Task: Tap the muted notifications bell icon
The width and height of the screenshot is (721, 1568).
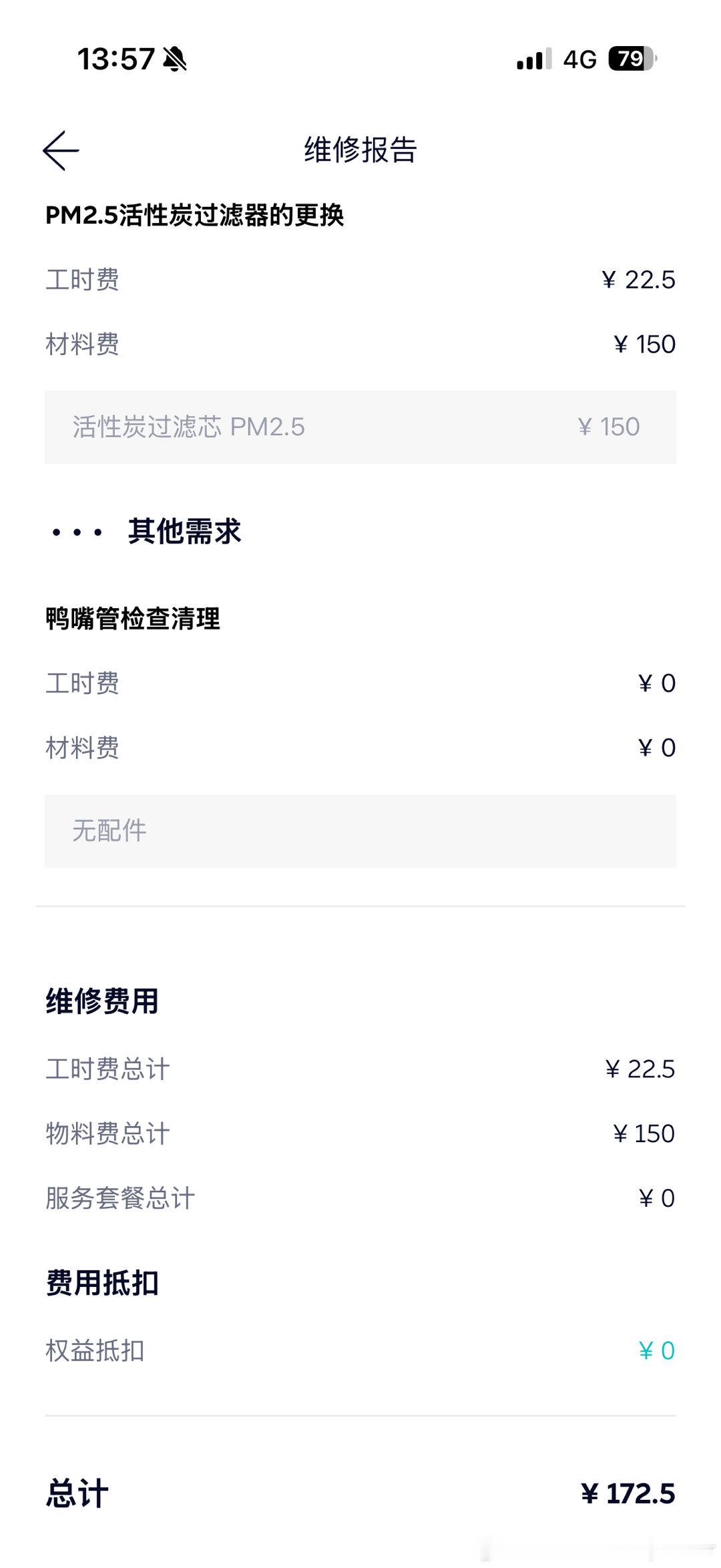Action: [174, 59]
